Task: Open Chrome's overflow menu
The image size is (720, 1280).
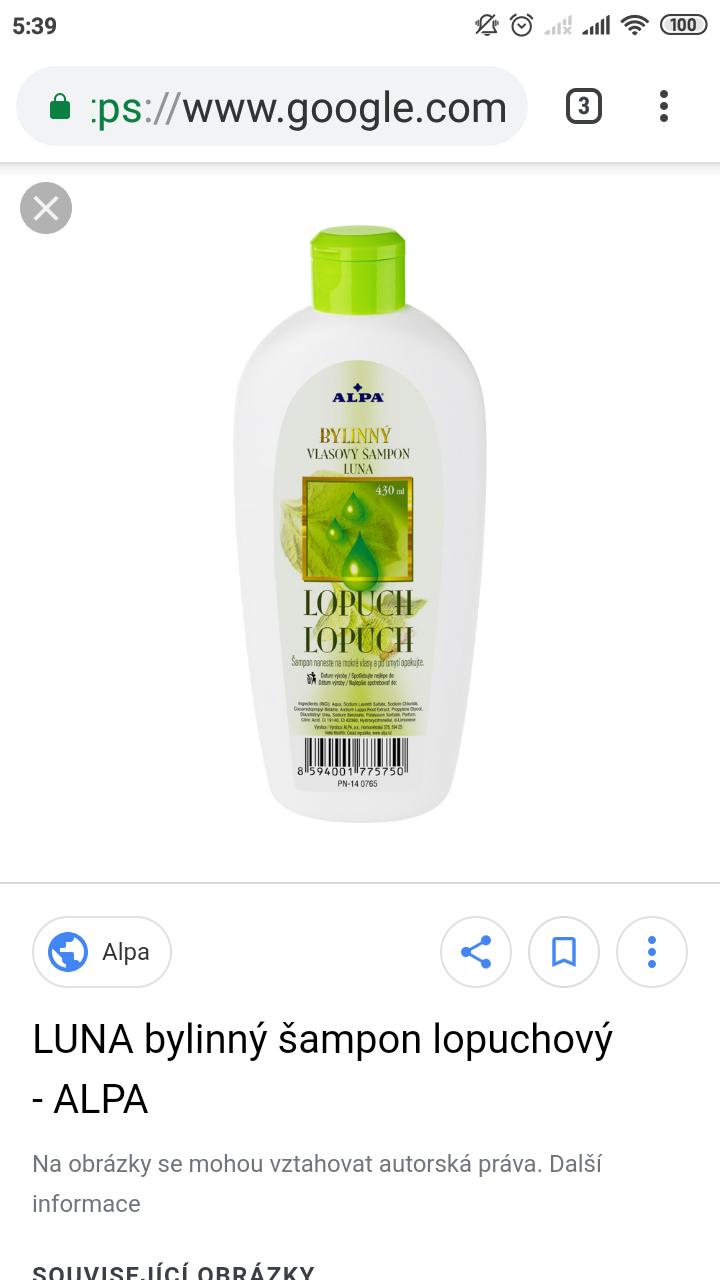Action: (x=663, y=106)
